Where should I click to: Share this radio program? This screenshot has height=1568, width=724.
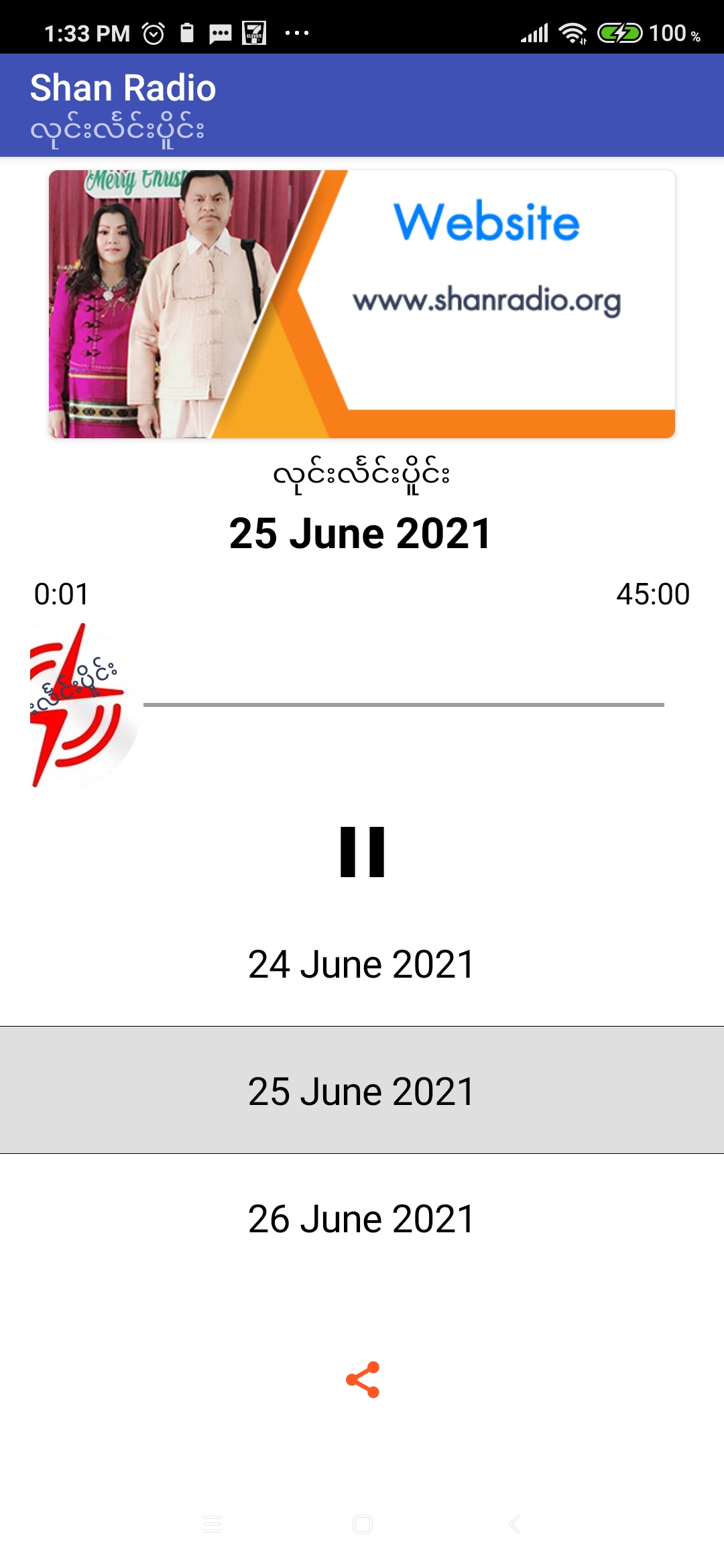pos(363,1380)
